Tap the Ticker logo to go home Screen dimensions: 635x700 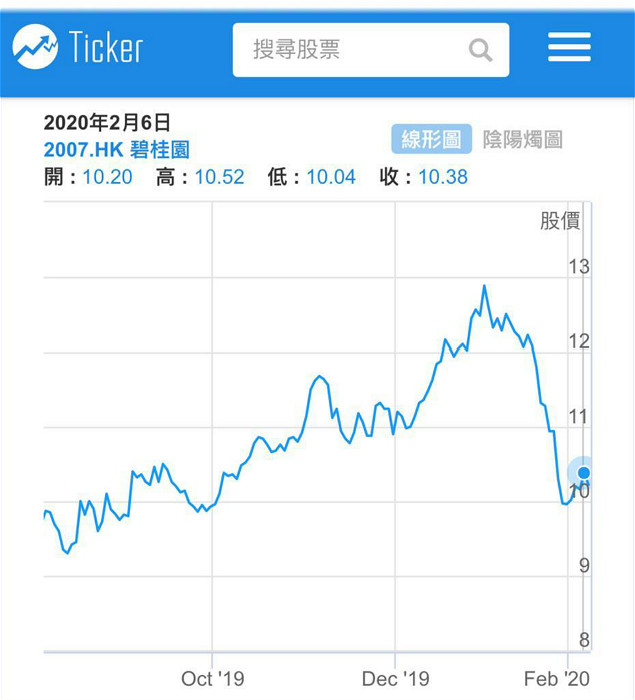point(78,46)
